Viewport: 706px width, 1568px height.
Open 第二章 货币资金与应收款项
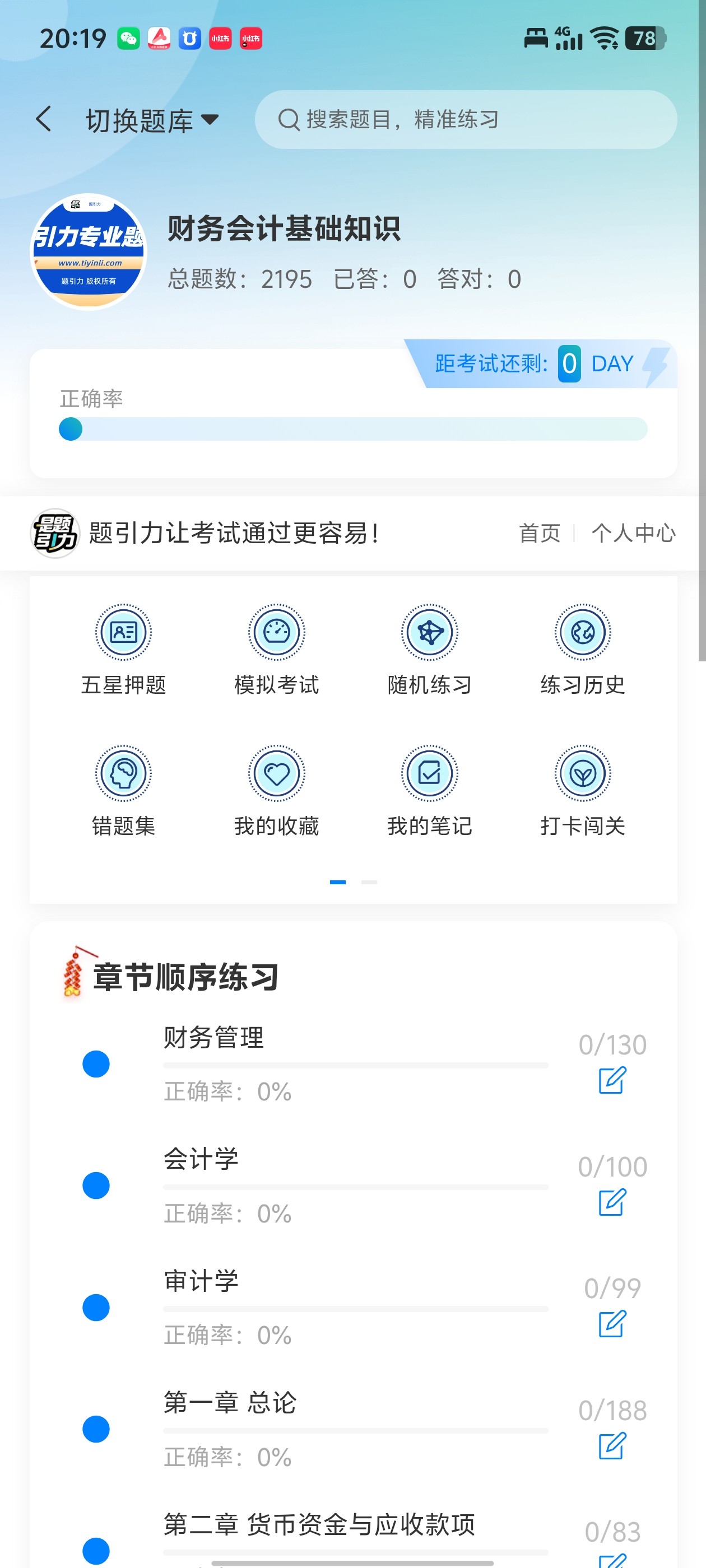pos(319,1525)
